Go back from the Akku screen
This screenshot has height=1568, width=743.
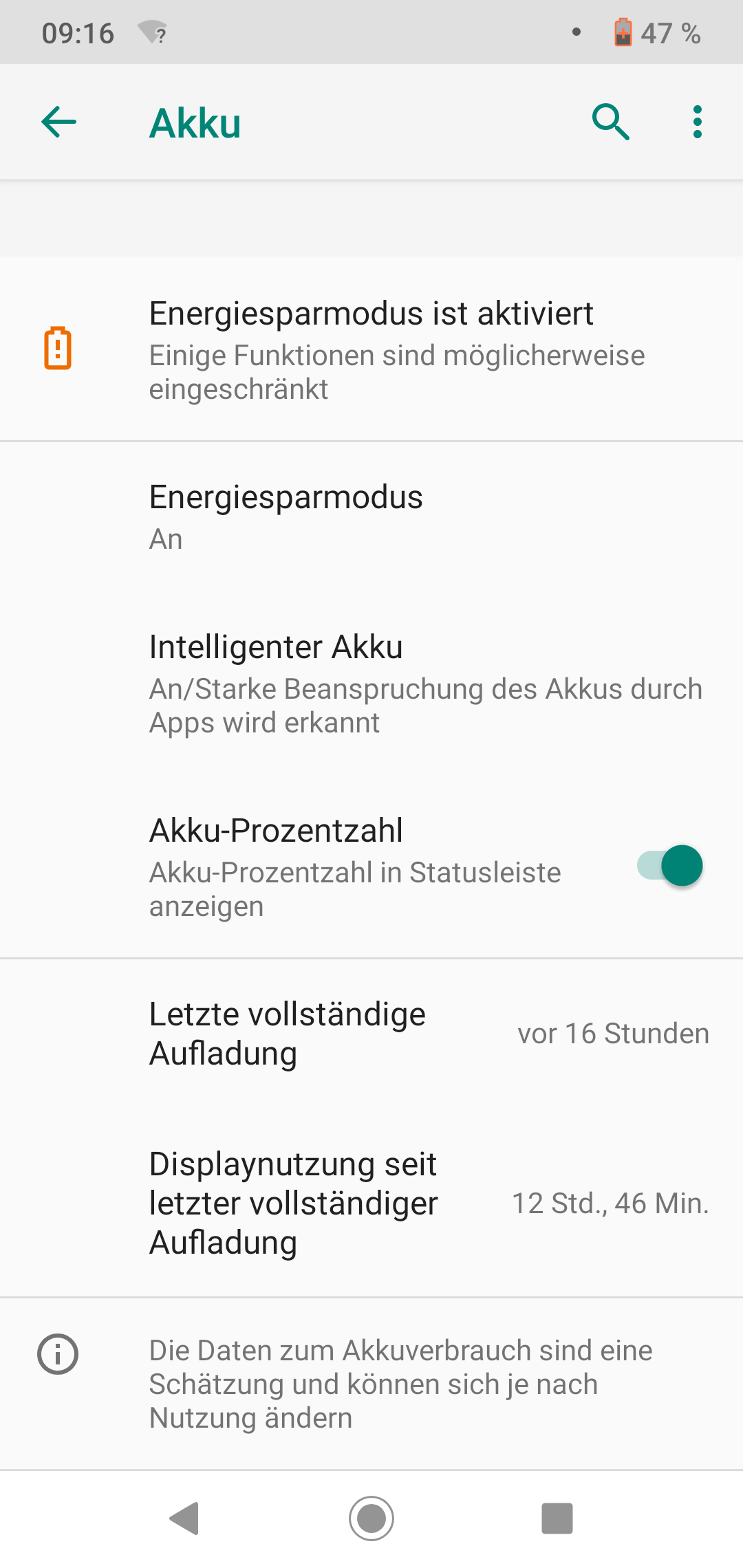click(x=59, y=123)
